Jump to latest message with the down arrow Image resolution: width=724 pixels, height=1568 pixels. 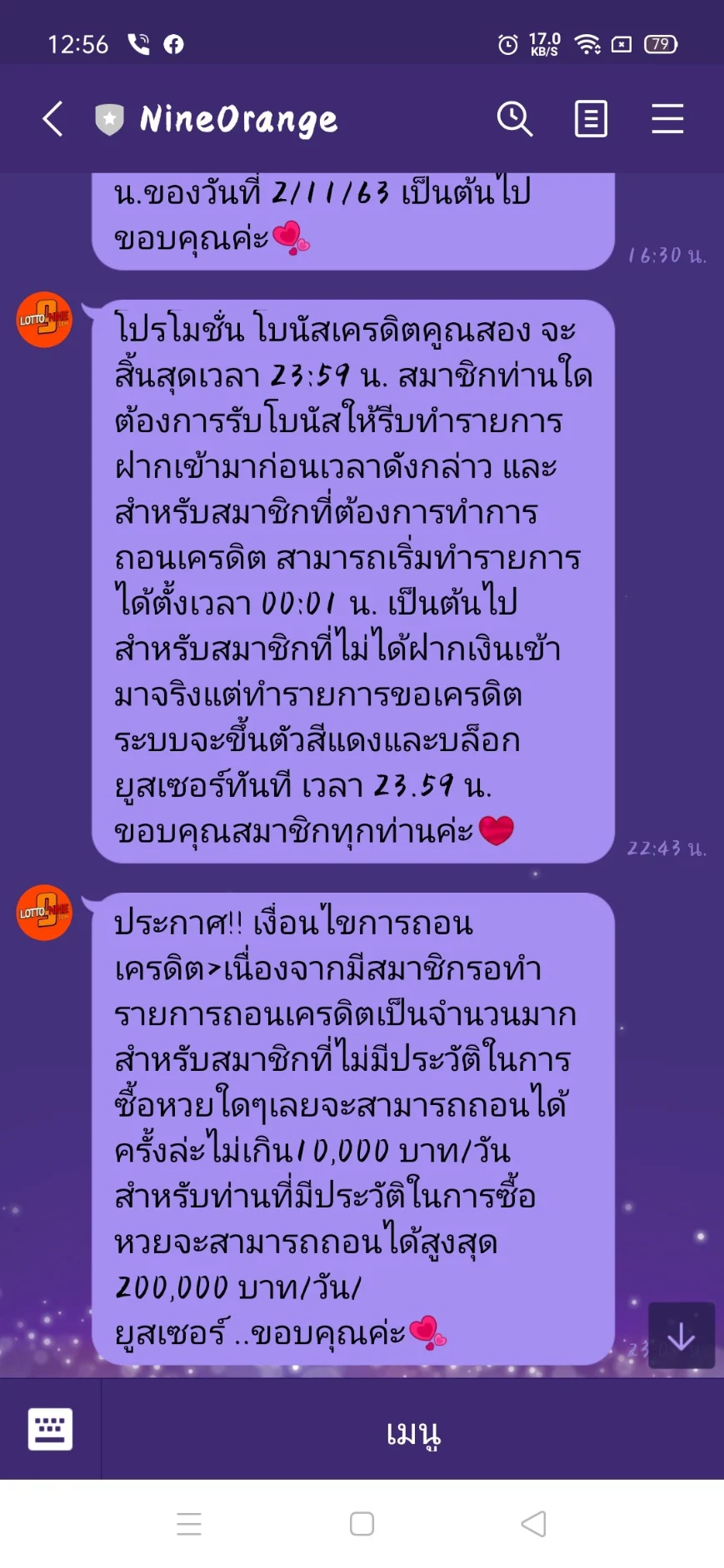(x=681, y=1337)
